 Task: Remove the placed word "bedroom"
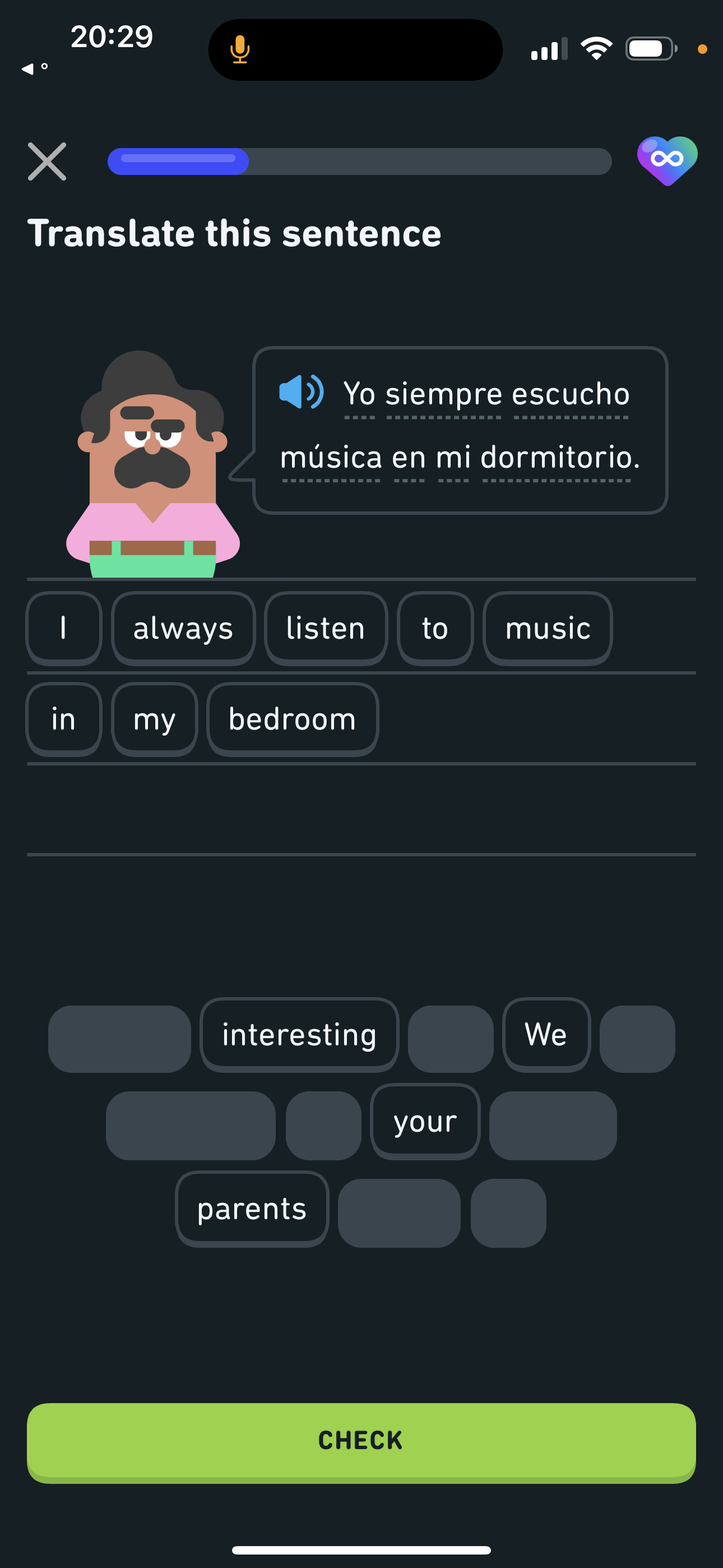pyautogui.click(x=292, y=720)
